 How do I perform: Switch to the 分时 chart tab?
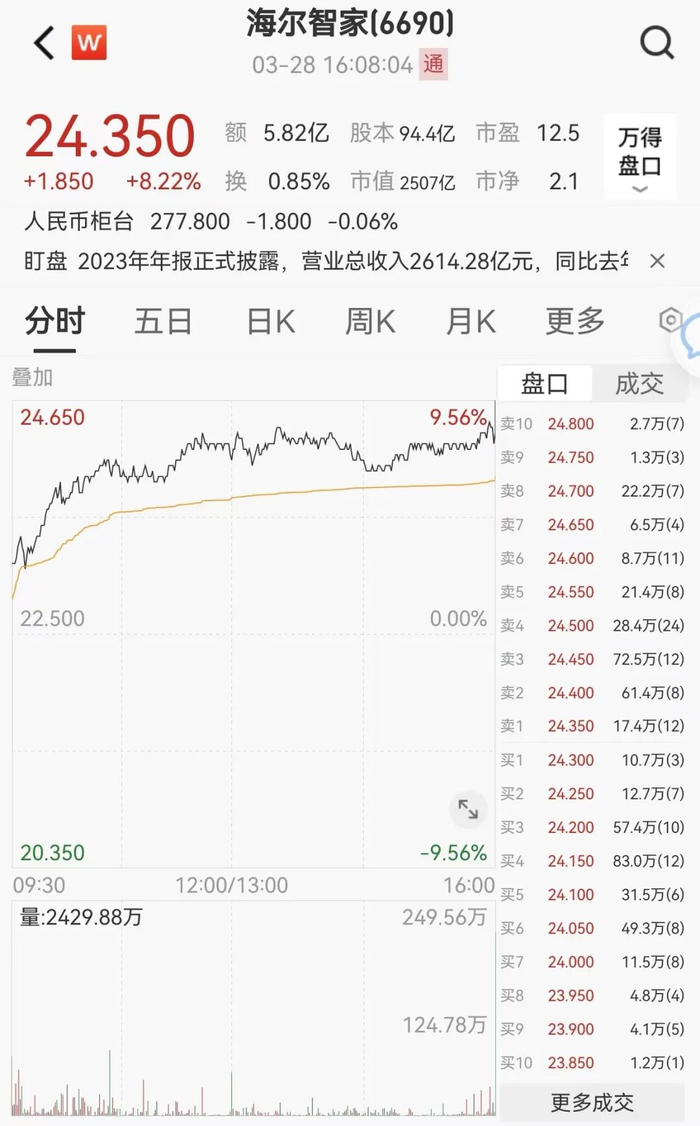tap(55, 321)
